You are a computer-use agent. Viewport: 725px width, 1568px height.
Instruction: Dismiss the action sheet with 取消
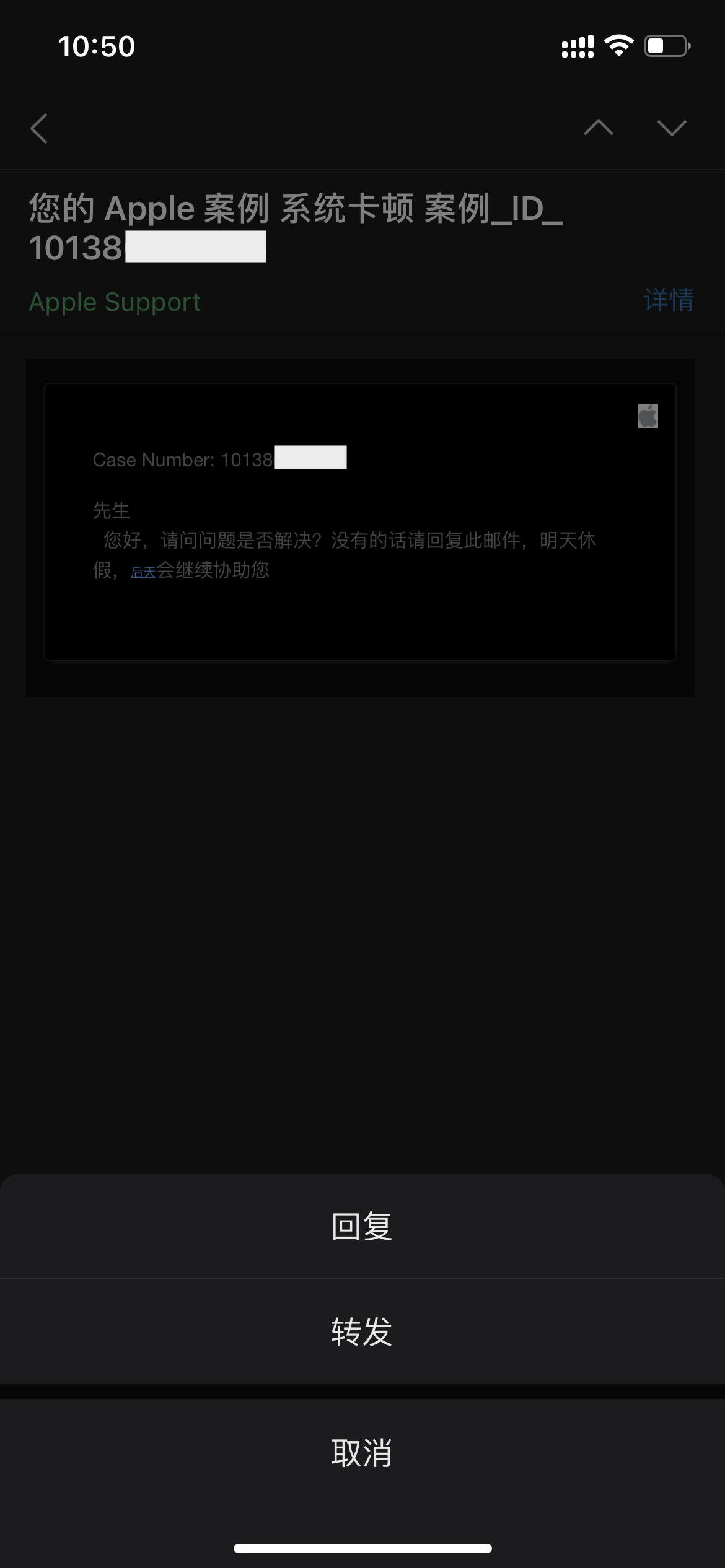pos(362,1452)
